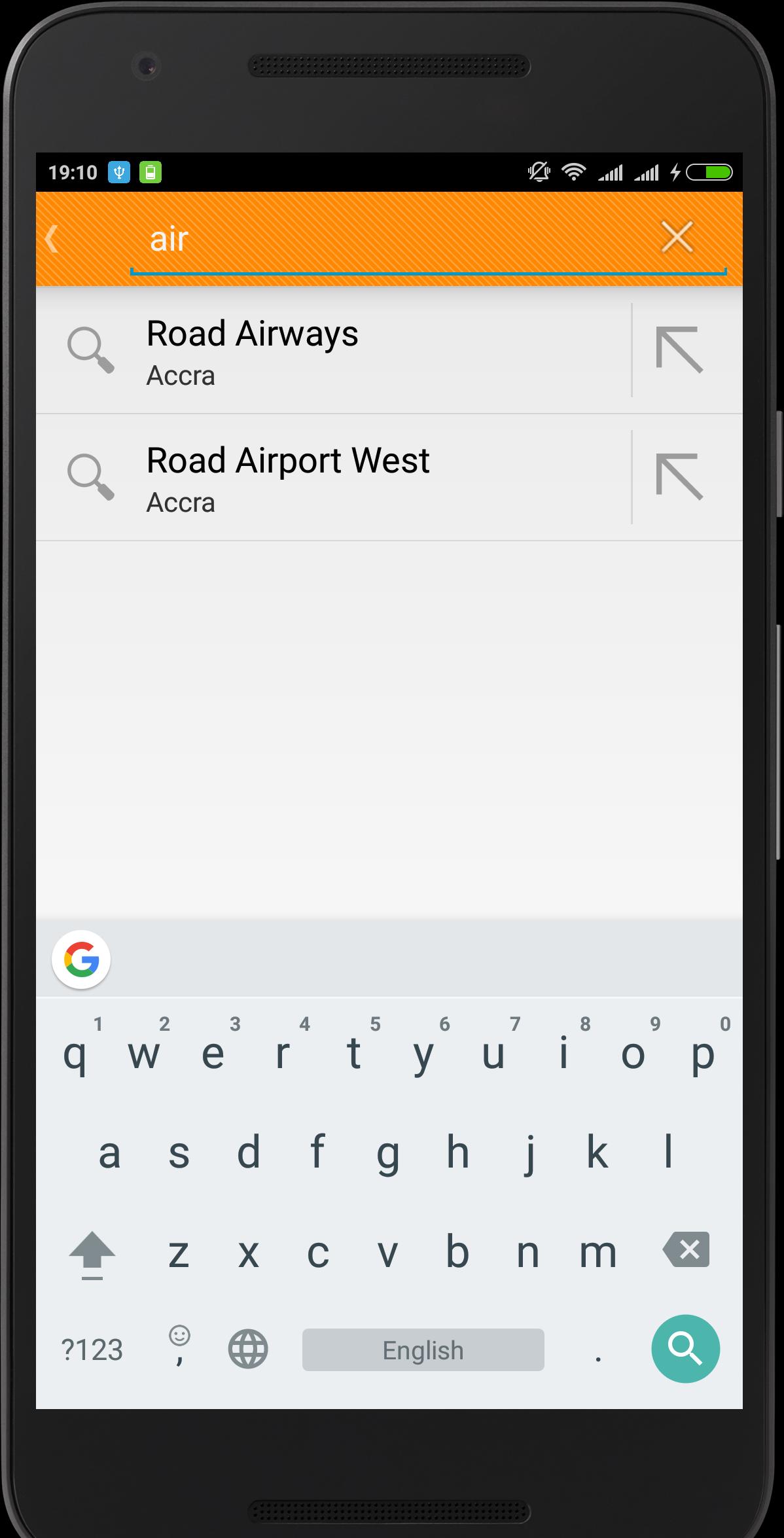Enable shift on the keyboard
The height and width of the screenshot is (1538, 784).
pyautogui.click(x=92, y=1253)
